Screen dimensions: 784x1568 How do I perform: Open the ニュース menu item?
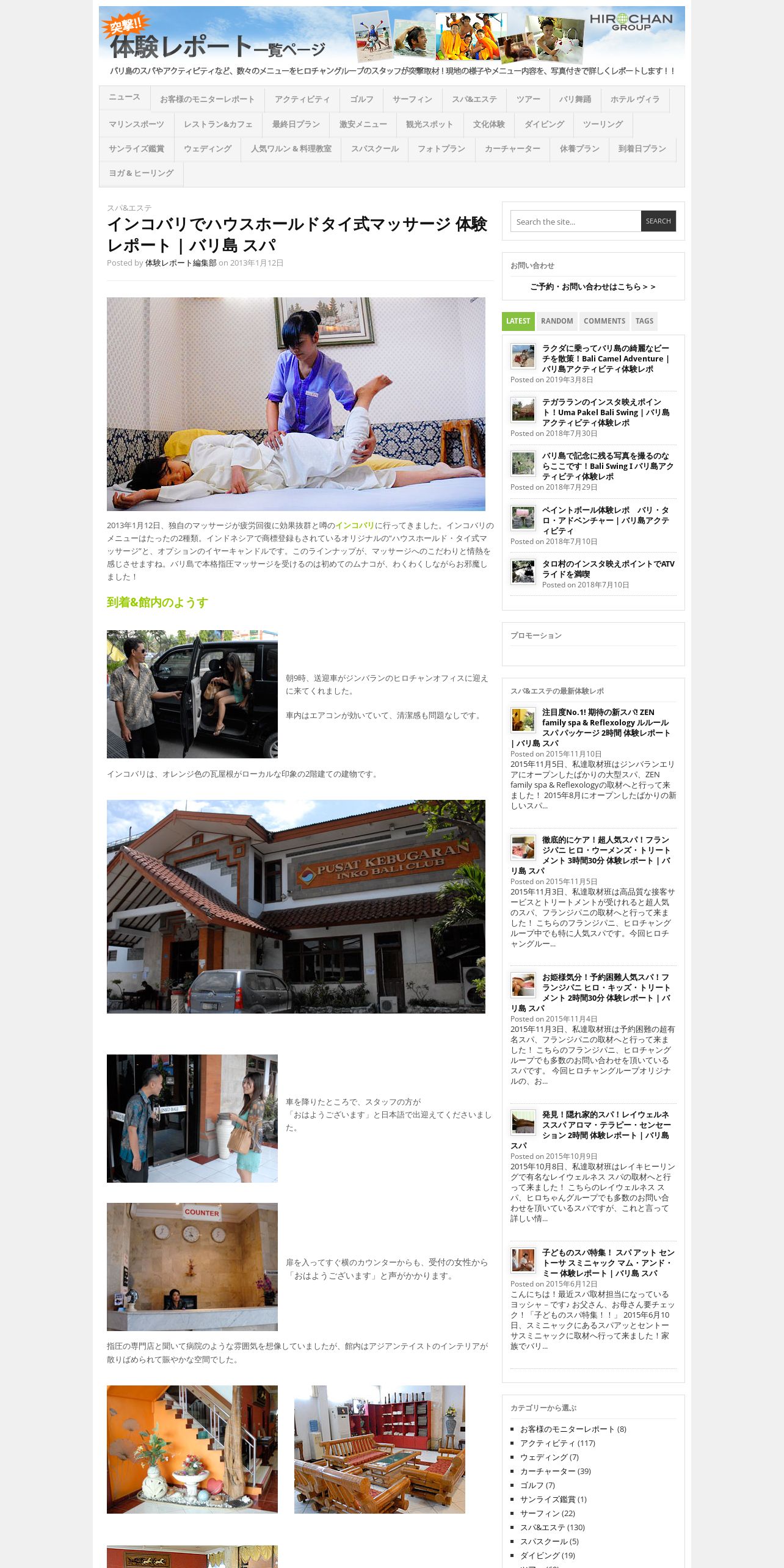125,98
